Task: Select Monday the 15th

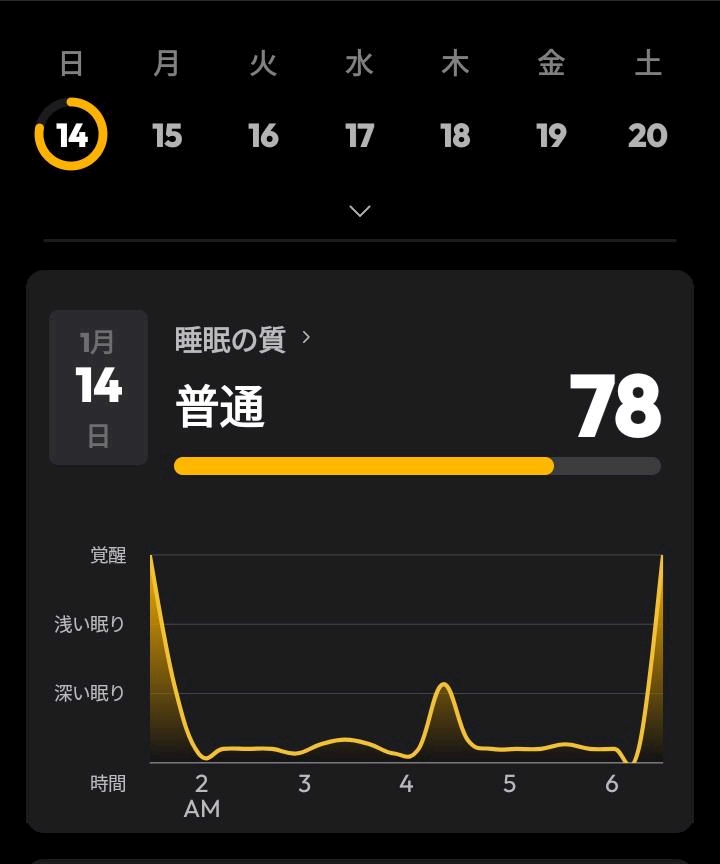Action: tap(167, 135)
